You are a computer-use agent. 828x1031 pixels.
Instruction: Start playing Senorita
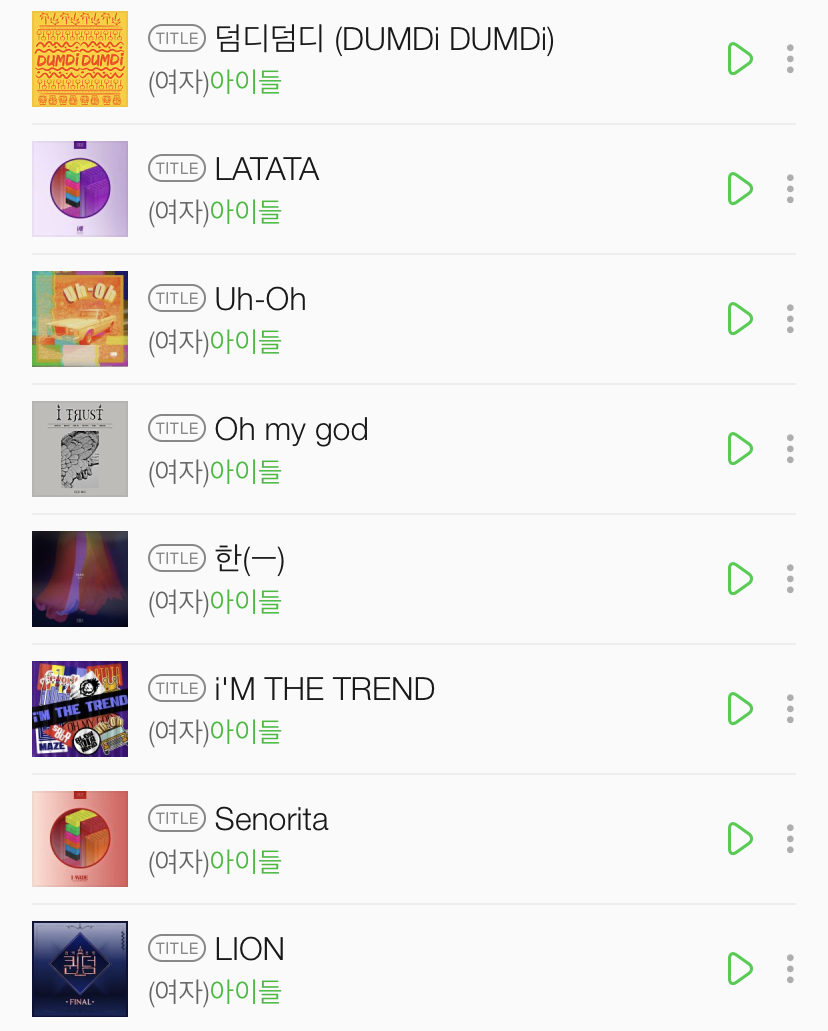tap(740, 839)
